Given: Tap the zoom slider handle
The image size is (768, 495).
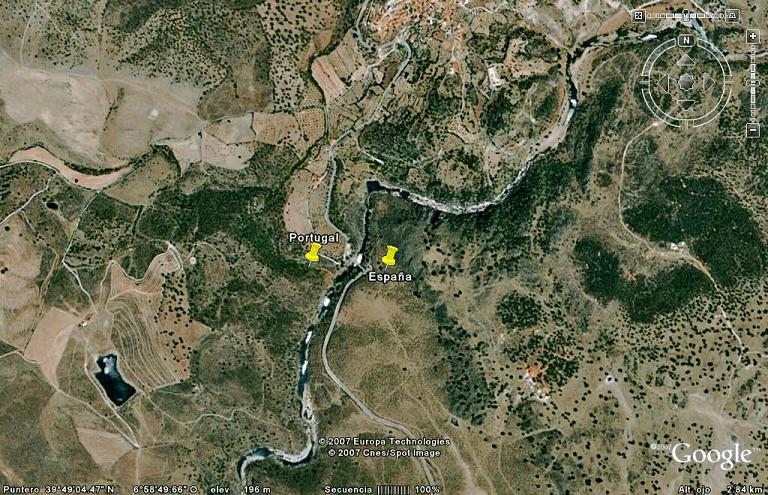Looking at the screenshot, I should [x=753, y=82].
